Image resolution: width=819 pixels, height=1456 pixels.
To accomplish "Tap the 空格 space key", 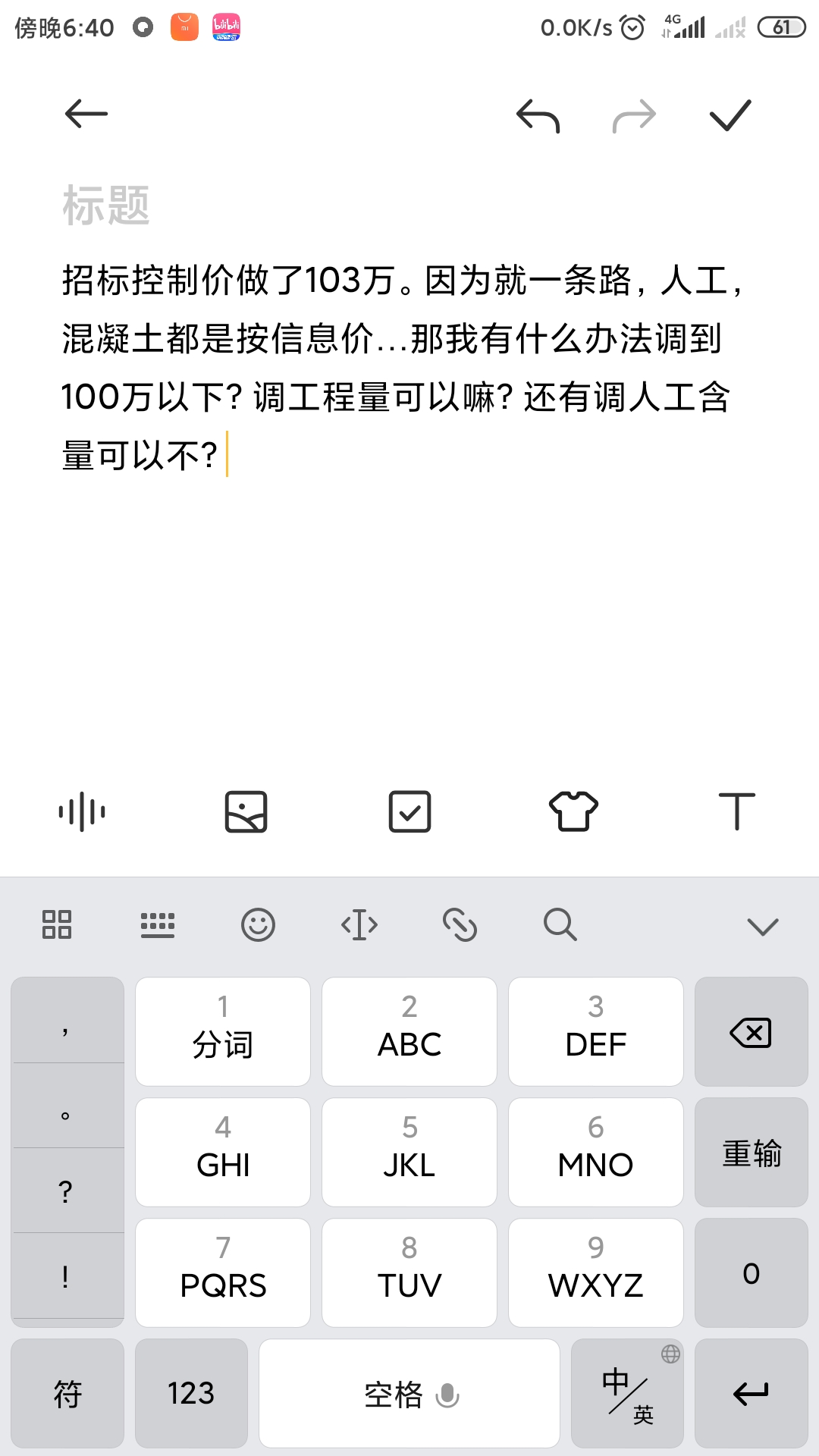I will pos(409,1394).
